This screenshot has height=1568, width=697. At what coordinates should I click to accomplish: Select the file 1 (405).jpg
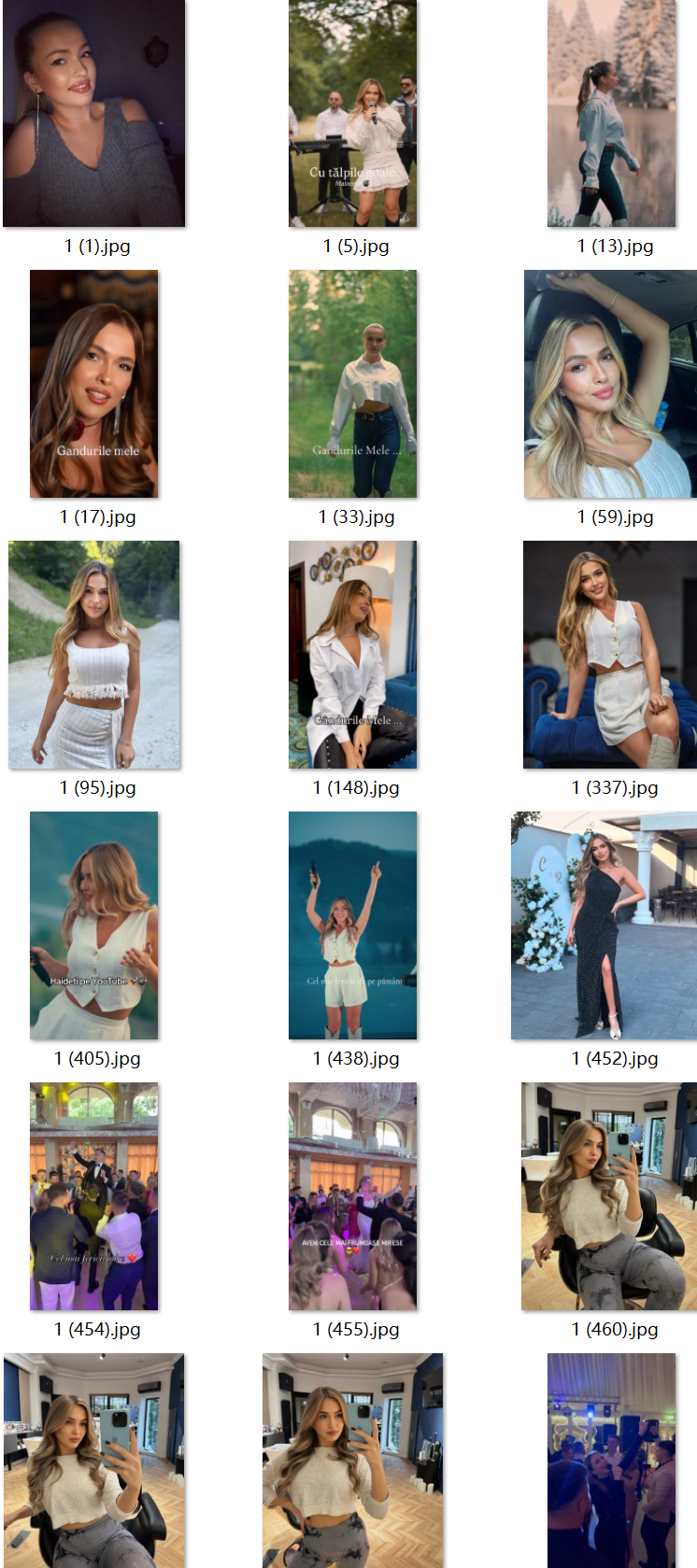coord(93,925)
